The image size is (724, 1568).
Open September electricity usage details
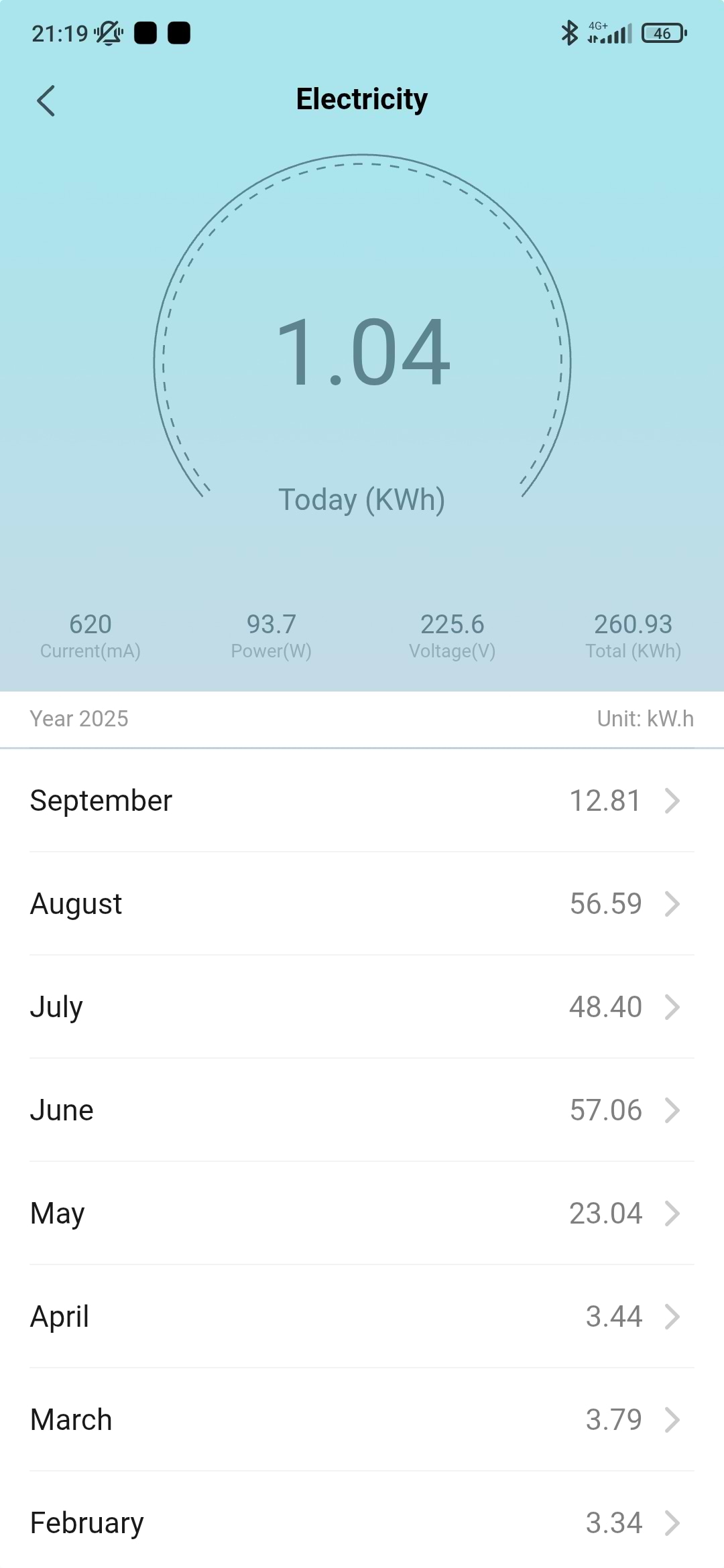click(x=362, y=801)
